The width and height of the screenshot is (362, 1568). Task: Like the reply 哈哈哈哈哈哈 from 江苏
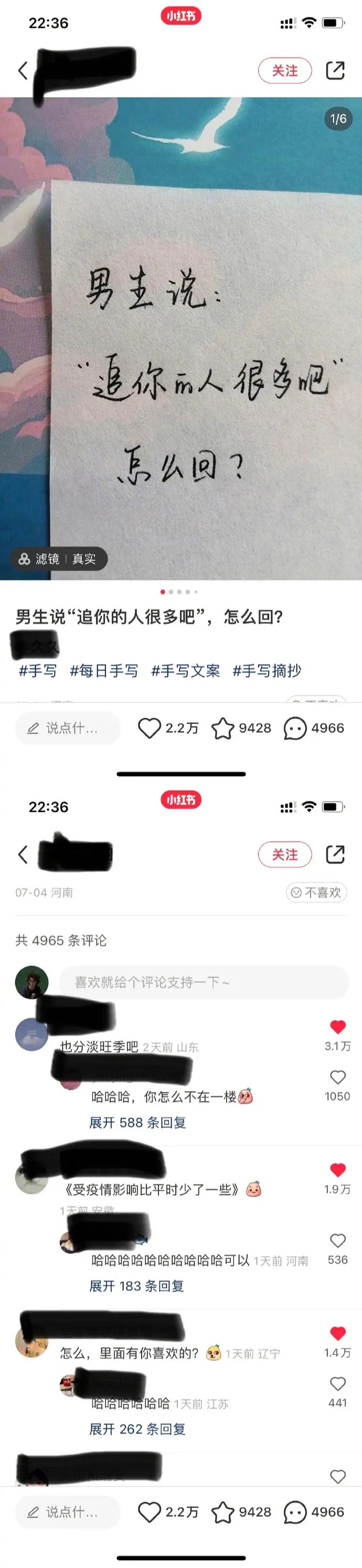tap(338, 1384)
